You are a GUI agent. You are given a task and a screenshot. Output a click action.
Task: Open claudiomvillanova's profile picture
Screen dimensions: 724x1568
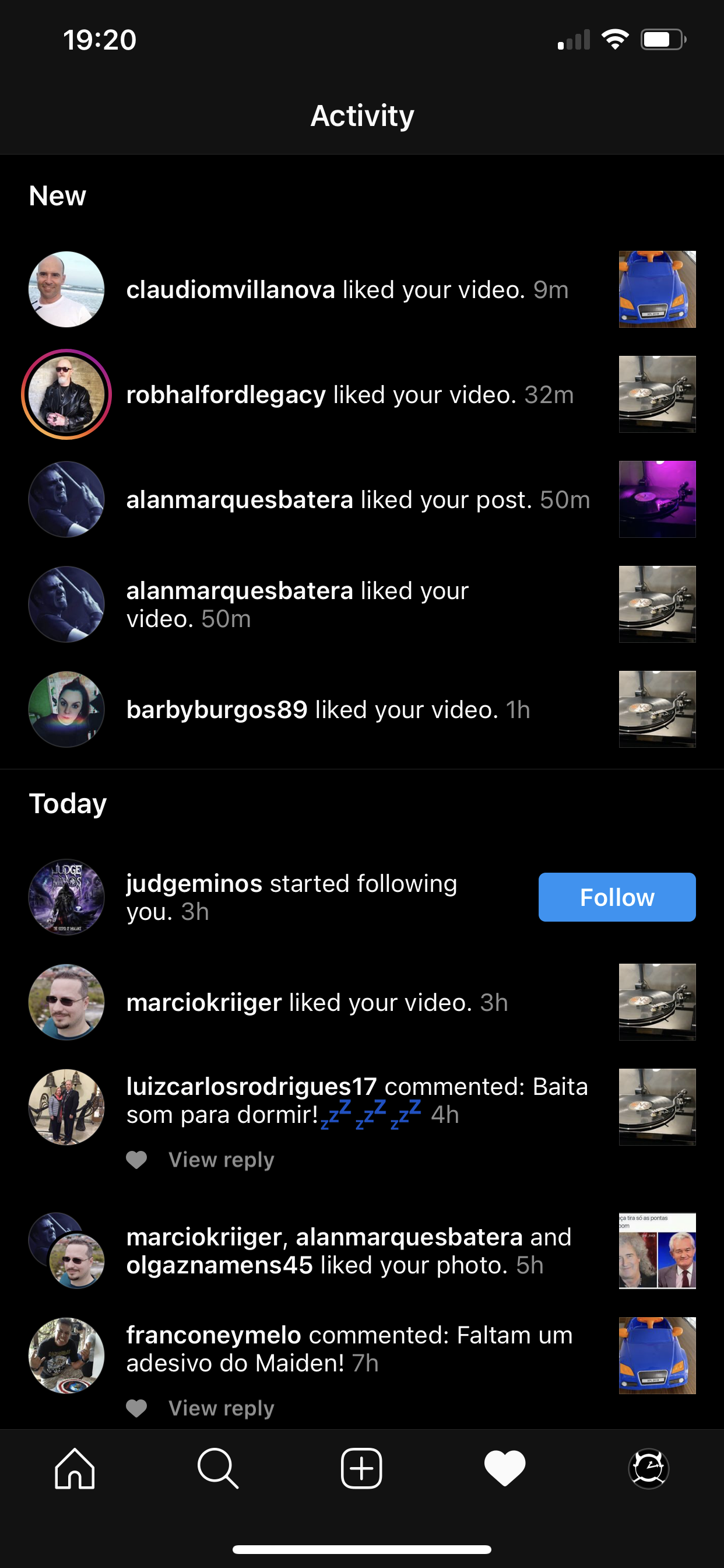tap(66, 289)
